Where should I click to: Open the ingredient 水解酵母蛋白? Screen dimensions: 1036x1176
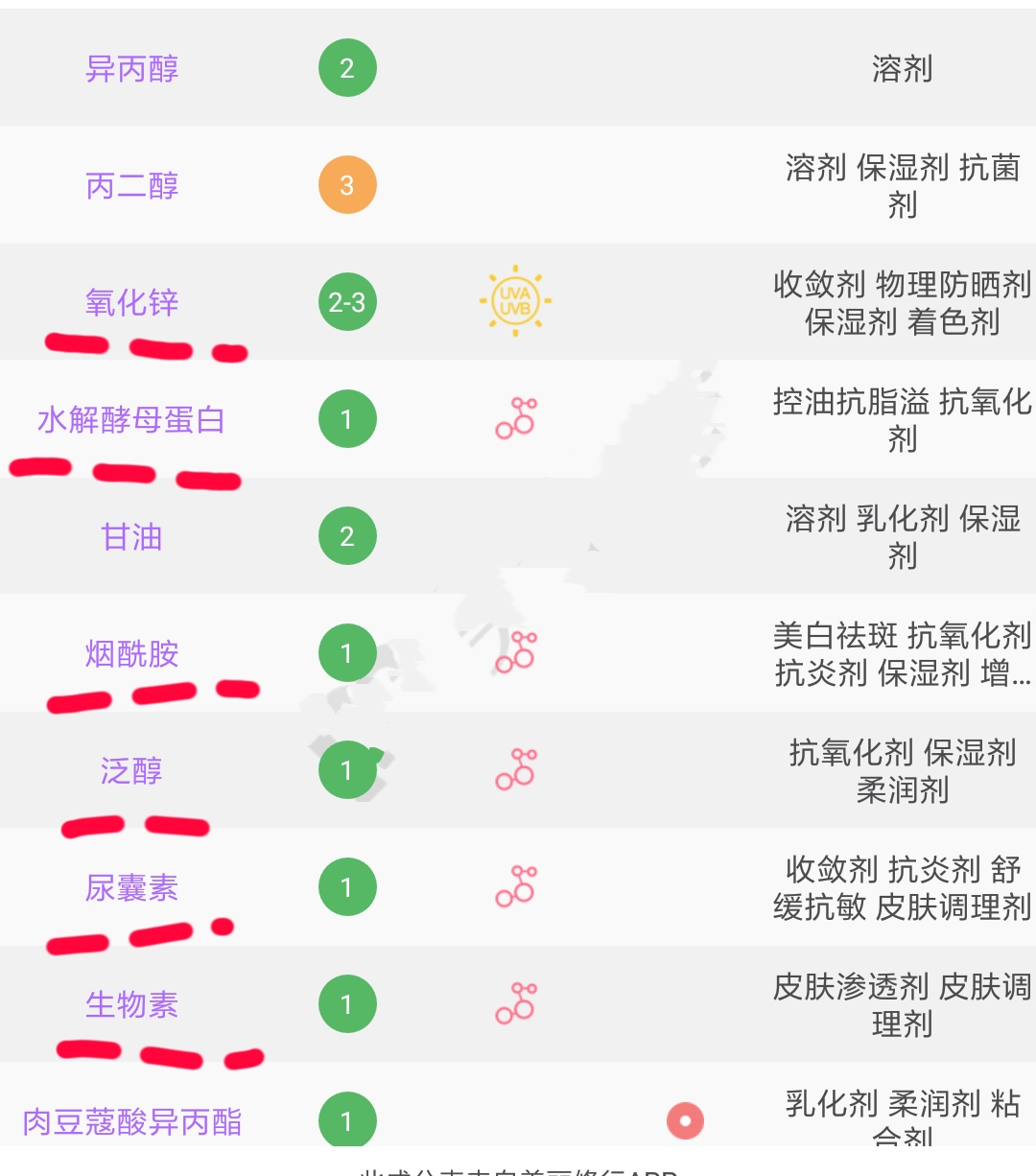click(x=131, y=418)
